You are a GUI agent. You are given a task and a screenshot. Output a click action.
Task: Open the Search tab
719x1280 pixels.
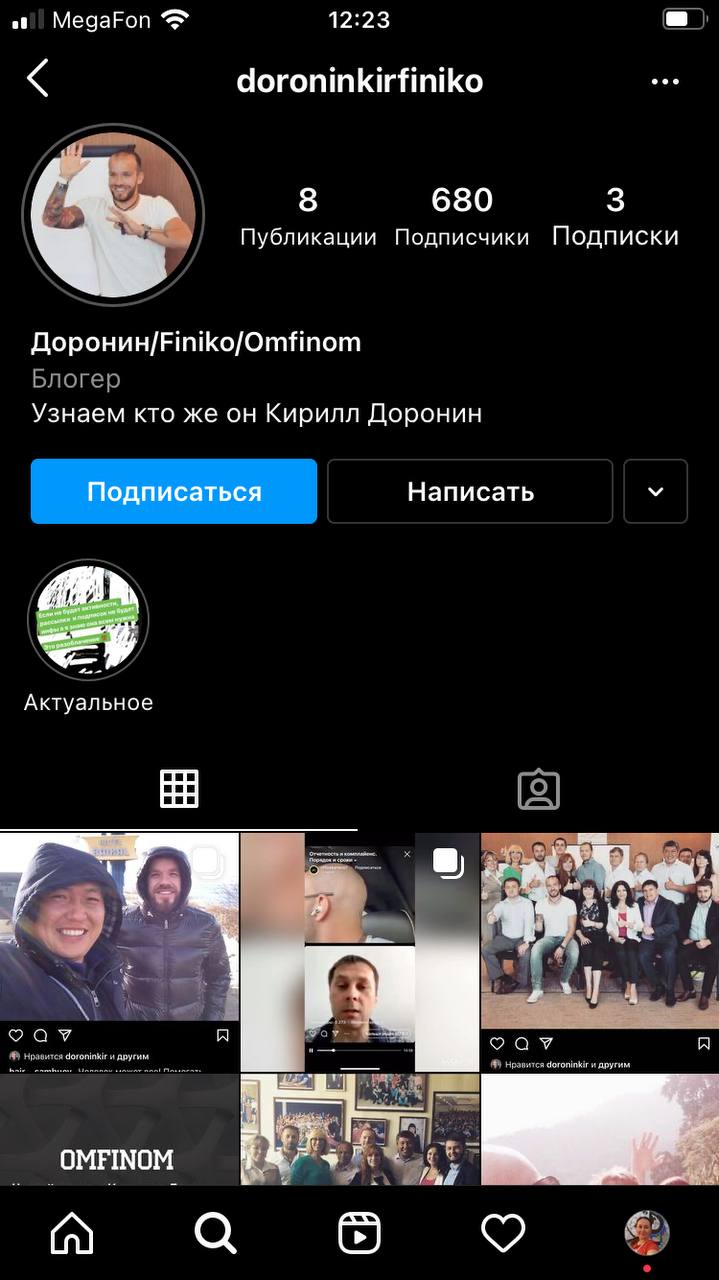pyautogui.click(x=215, y=1234)
